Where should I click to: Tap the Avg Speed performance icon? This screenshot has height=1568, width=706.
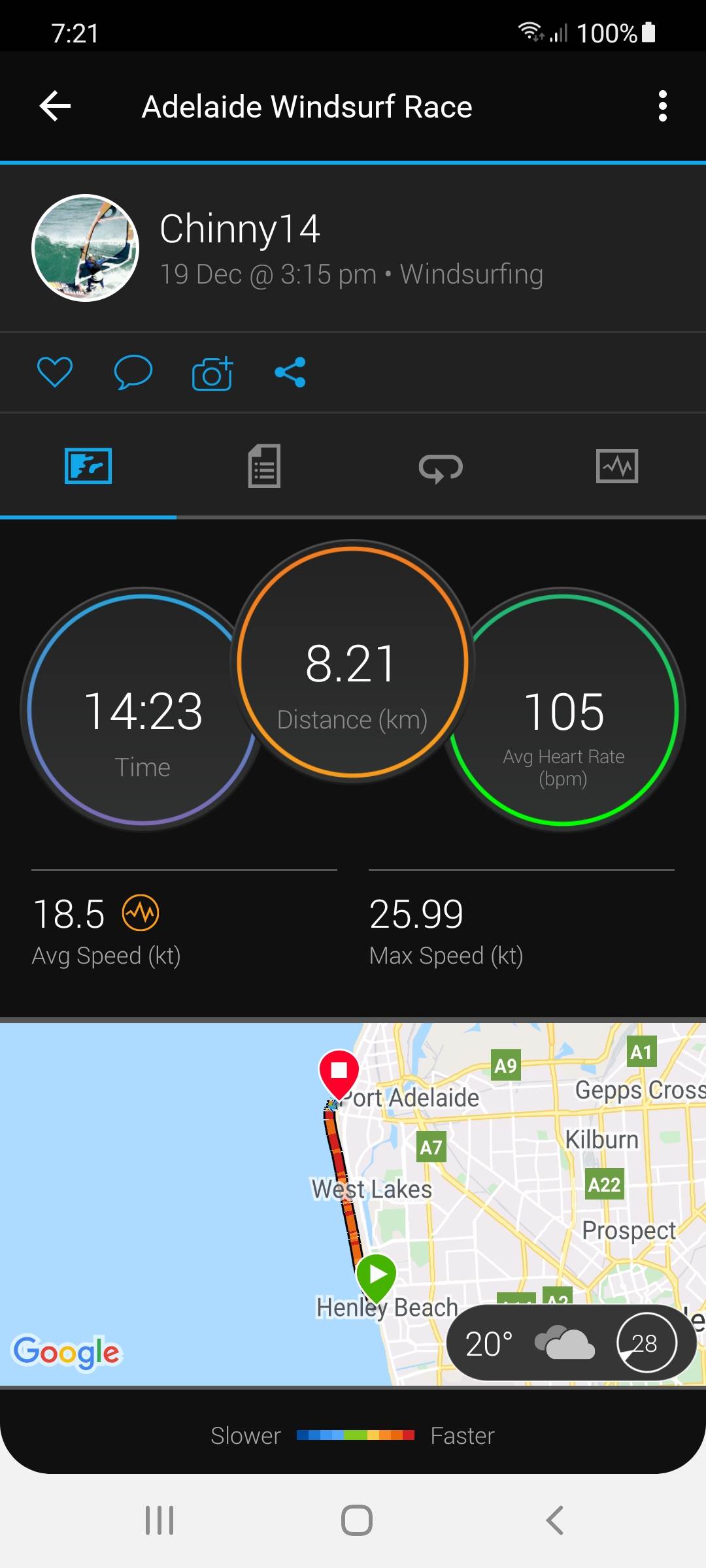[x=141, y=913]
